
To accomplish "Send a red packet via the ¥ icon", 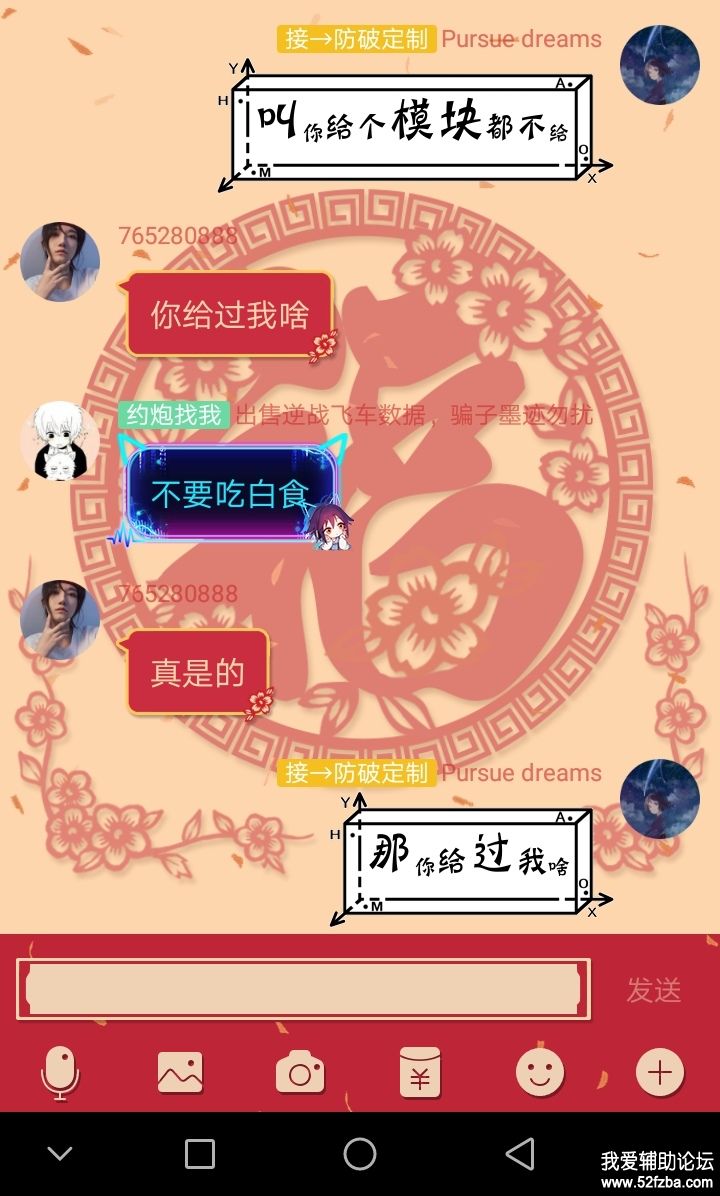I will pyautogui.click(x=420, y=1073).
